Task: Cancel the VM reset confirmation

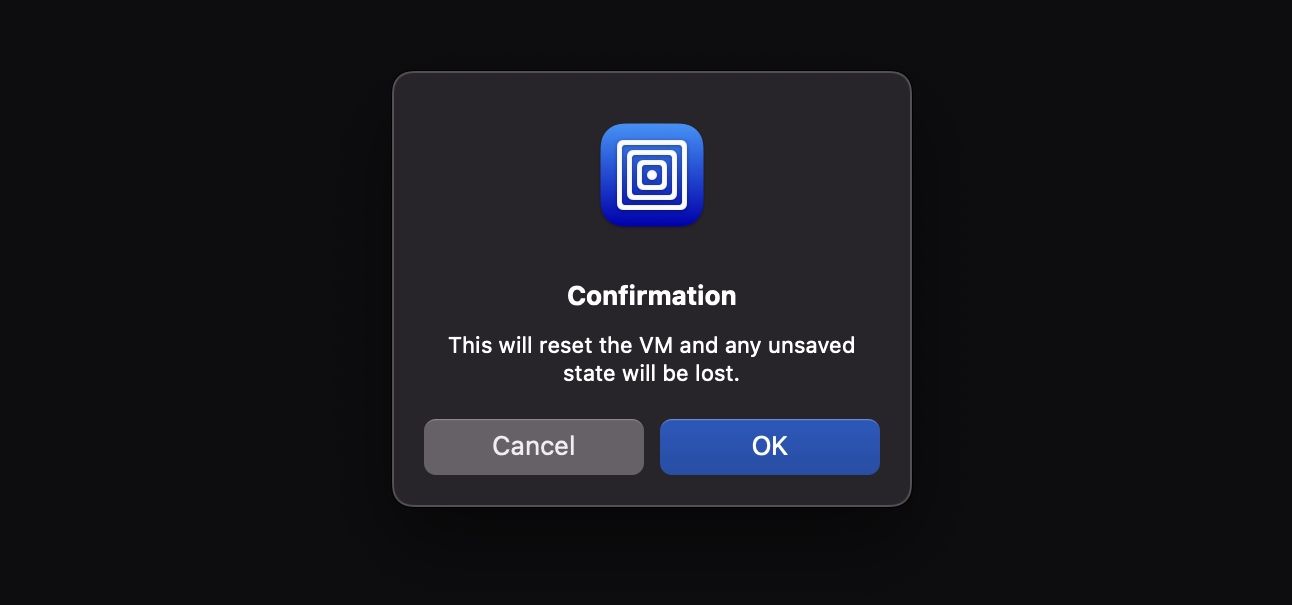Action: [x=533, y=446]
